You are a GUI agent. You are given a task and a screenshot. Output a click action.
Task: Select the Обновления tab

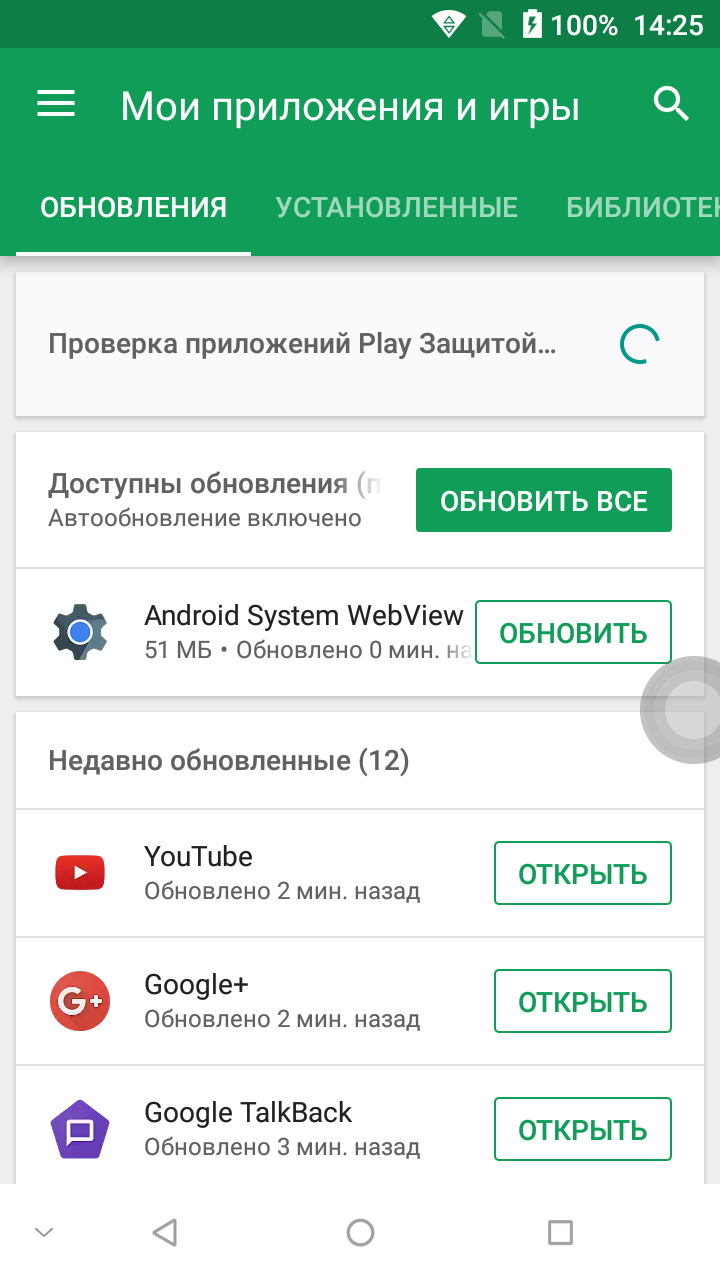133,207
